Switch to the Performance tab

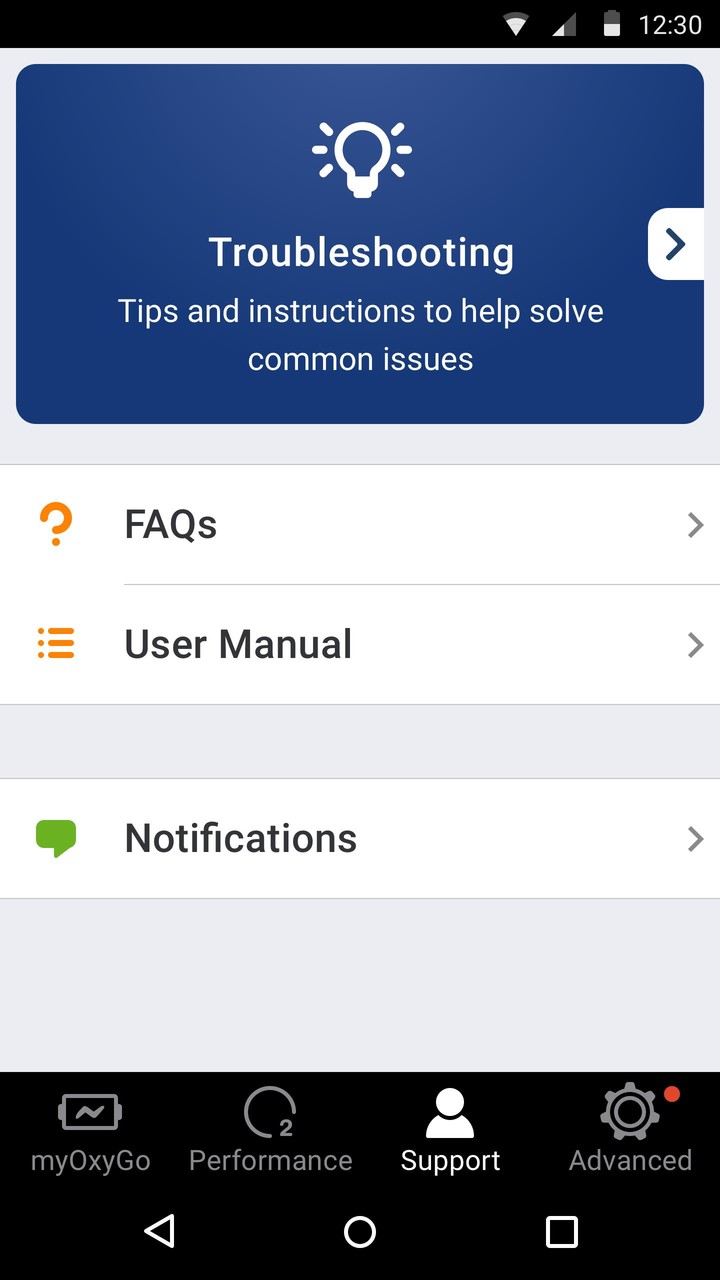[270, 1130]
